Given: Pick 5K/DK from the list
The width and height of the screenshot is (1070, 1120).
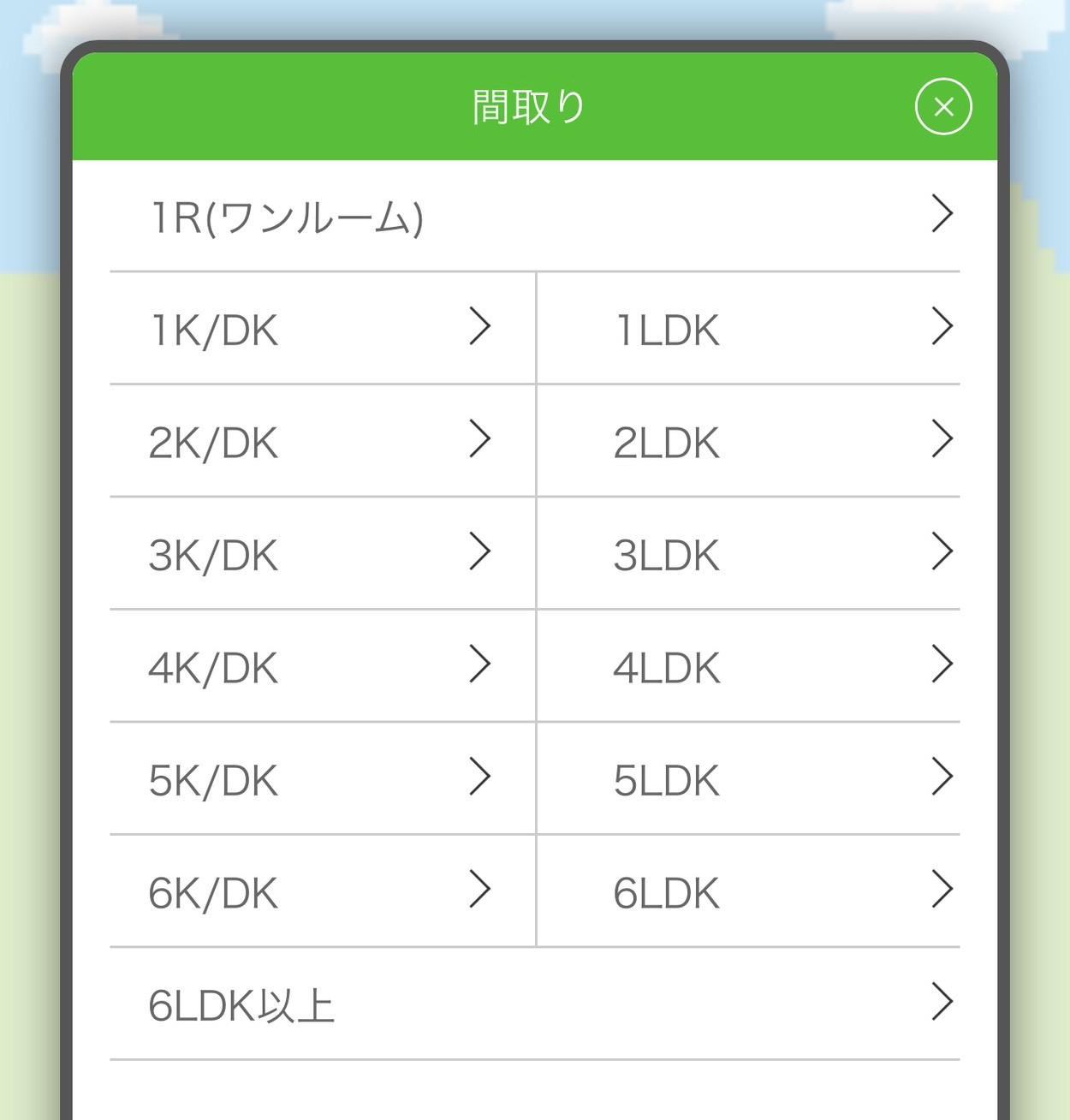Looking at the screenshot, I should [x=322, y=779].
